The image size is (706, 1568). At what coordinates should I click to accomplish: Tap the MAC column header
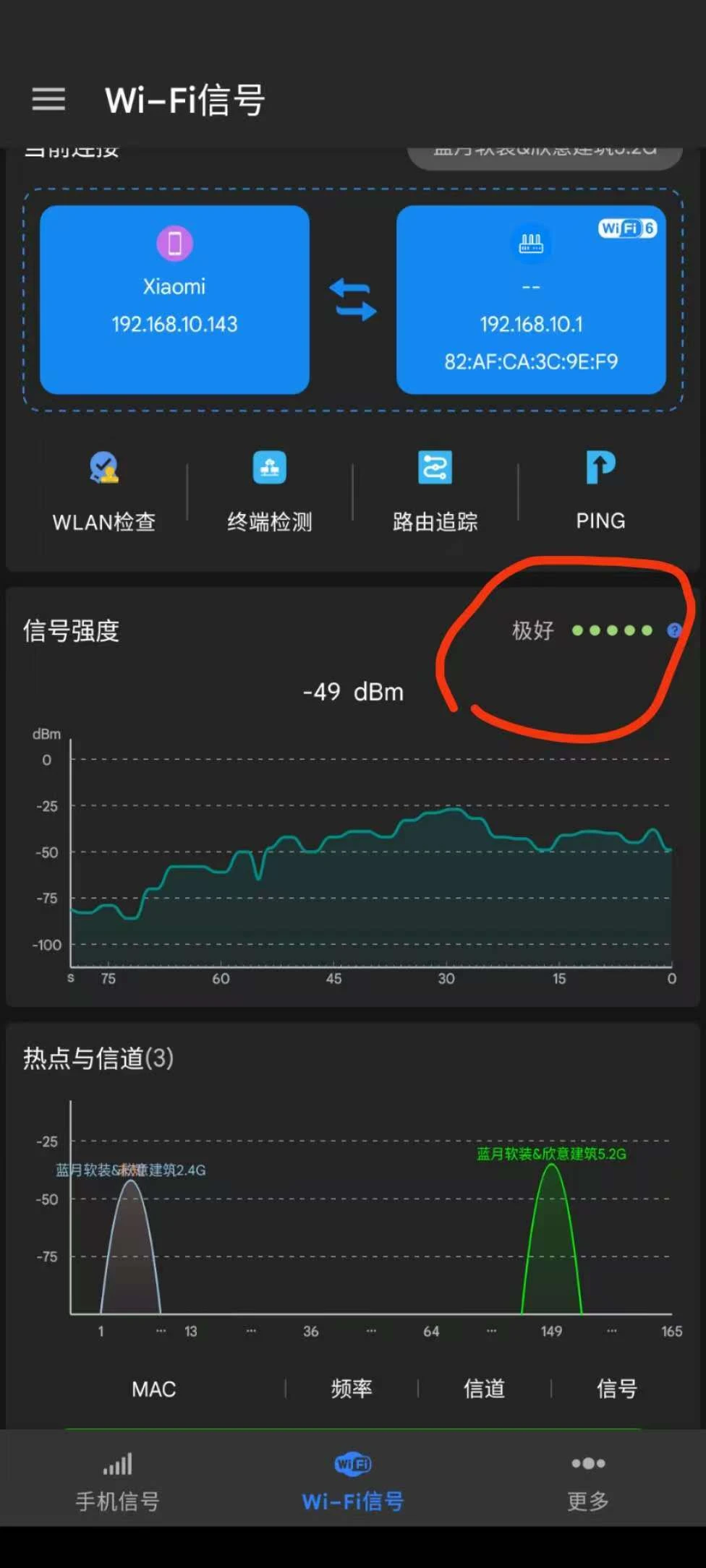tap(153, 1389)
